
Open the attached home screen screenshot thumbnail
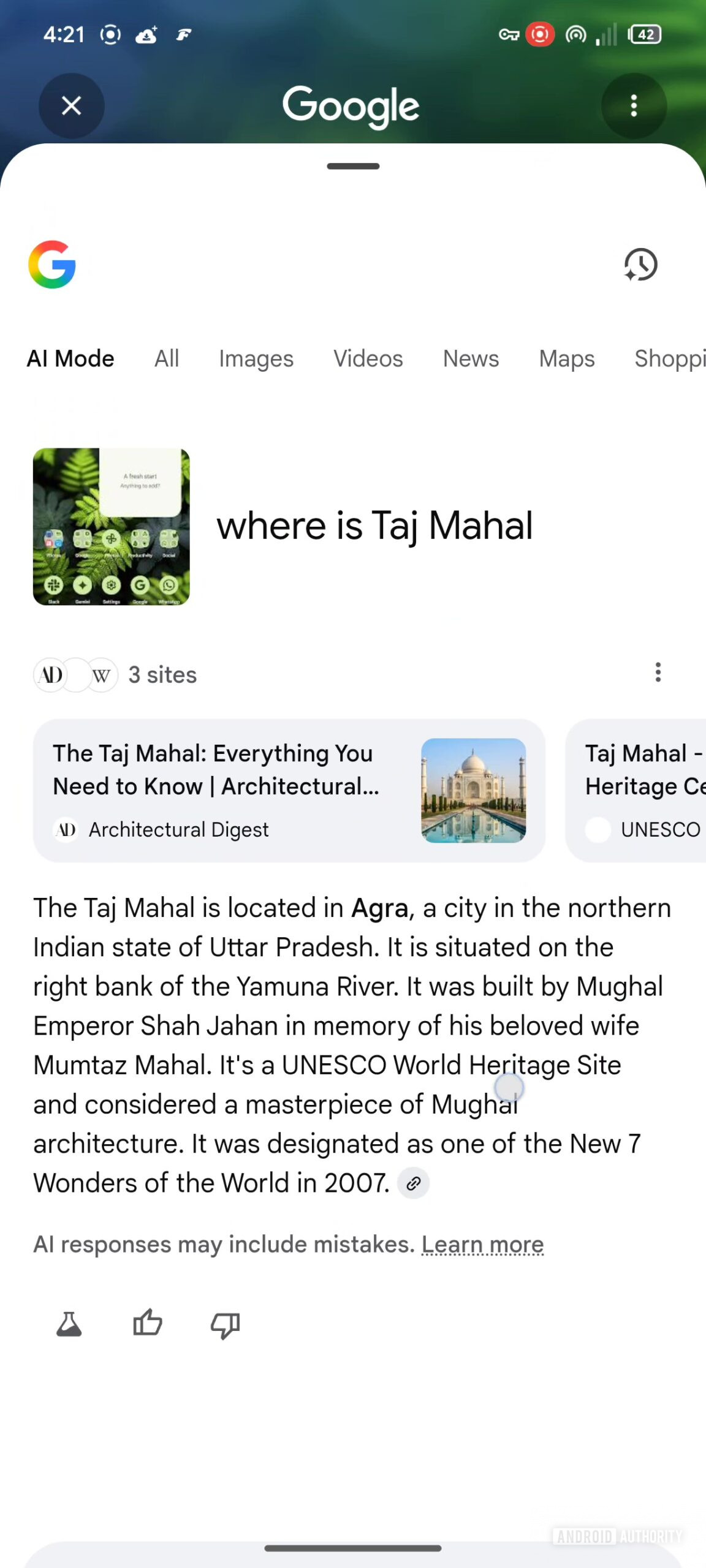pos(112,527)
